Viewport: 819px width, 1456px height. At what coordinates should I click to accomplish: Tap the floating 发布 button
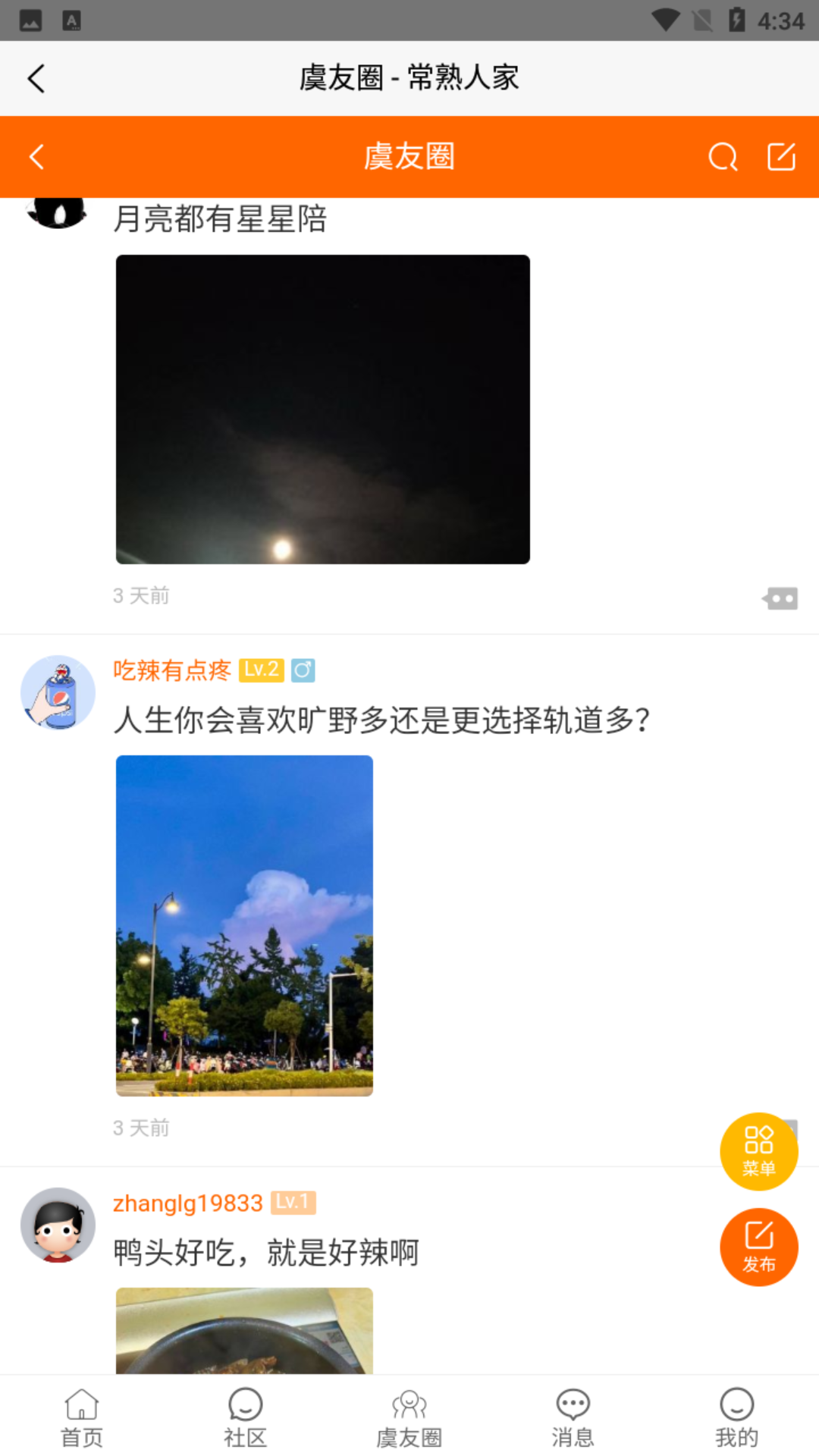click(758, 1247)
